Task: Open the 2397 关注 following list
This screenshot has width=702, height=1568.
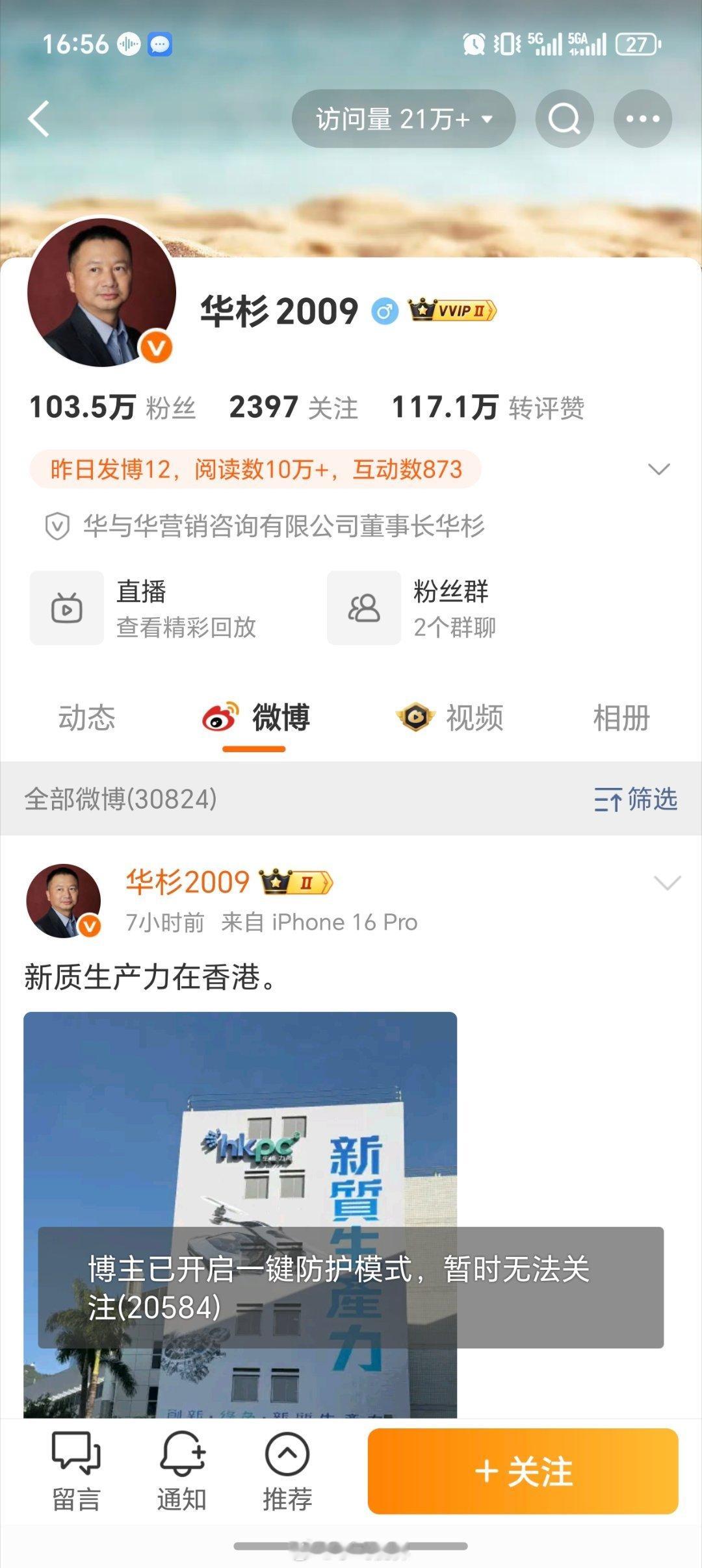Action: (292, 407)
